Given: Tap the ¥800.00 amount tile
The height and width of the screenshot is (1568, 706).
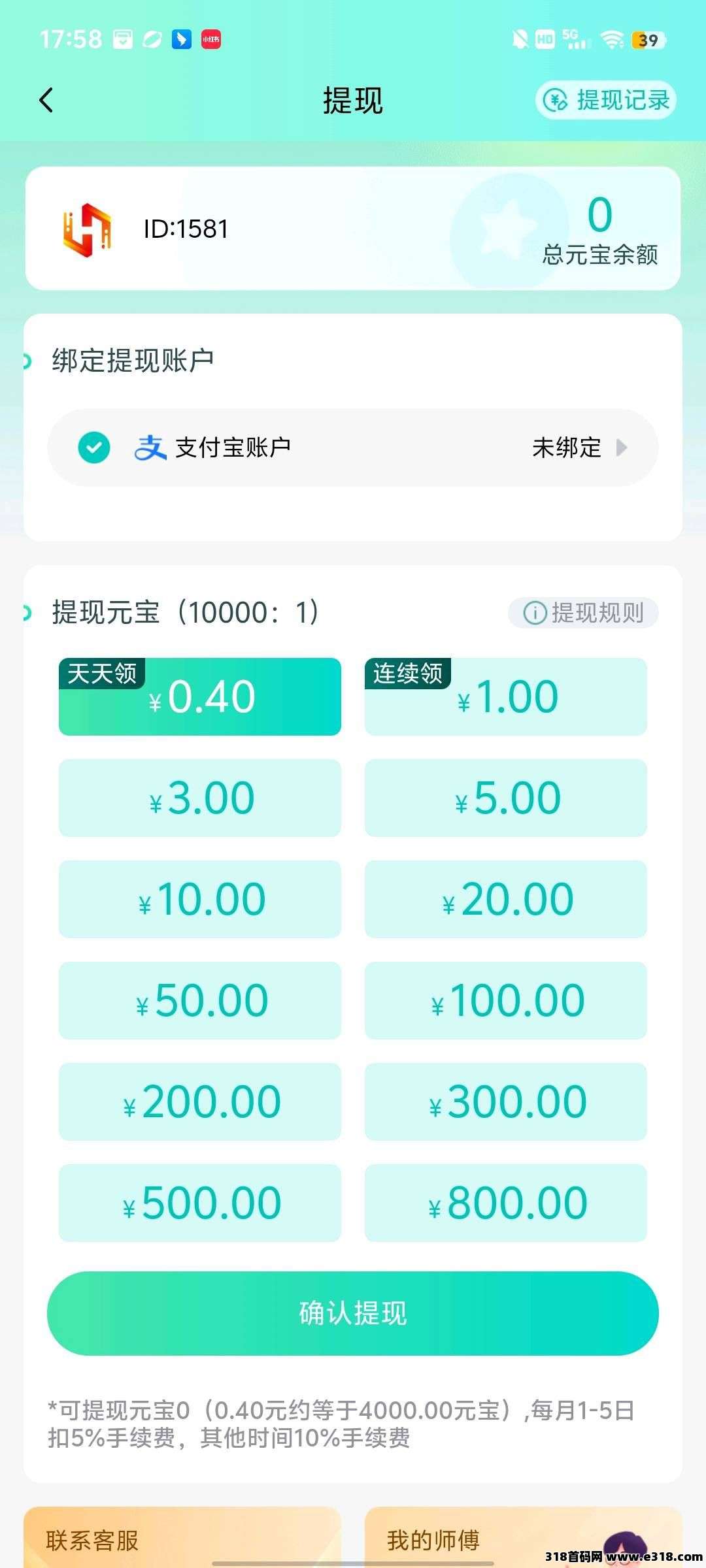Looking at the screenshot, I should coord(505,1203).
